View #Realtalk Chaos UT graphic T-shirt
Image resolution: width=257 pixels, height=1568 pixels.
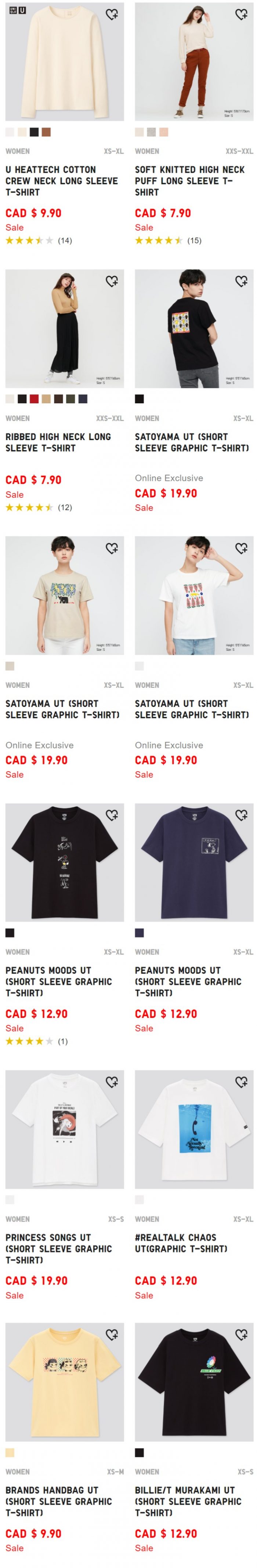[x=194, y=1130]
